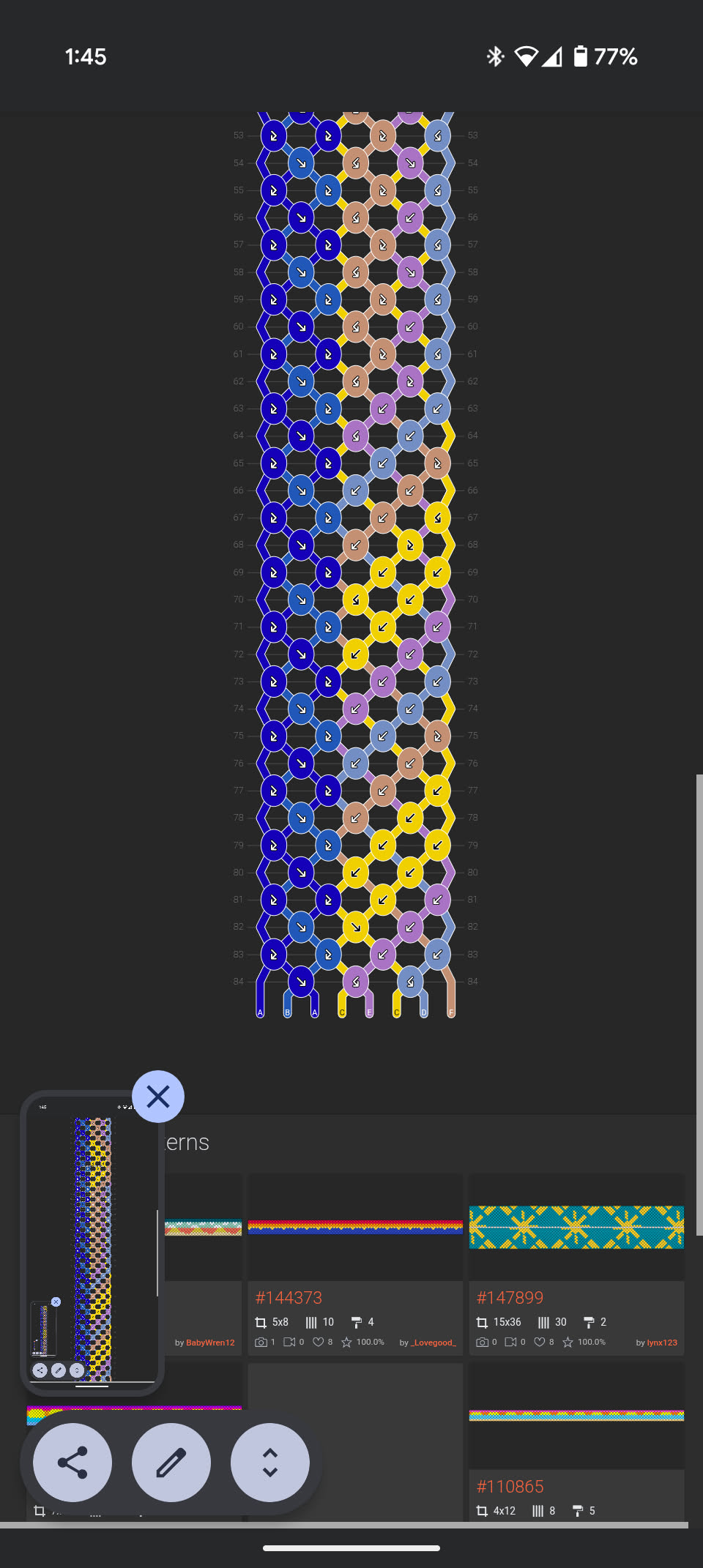Viewport: 703px width, 1568px height.
Task: Edit the captured screenshot
Action: pyautogui.click(x=171, y=1463)
